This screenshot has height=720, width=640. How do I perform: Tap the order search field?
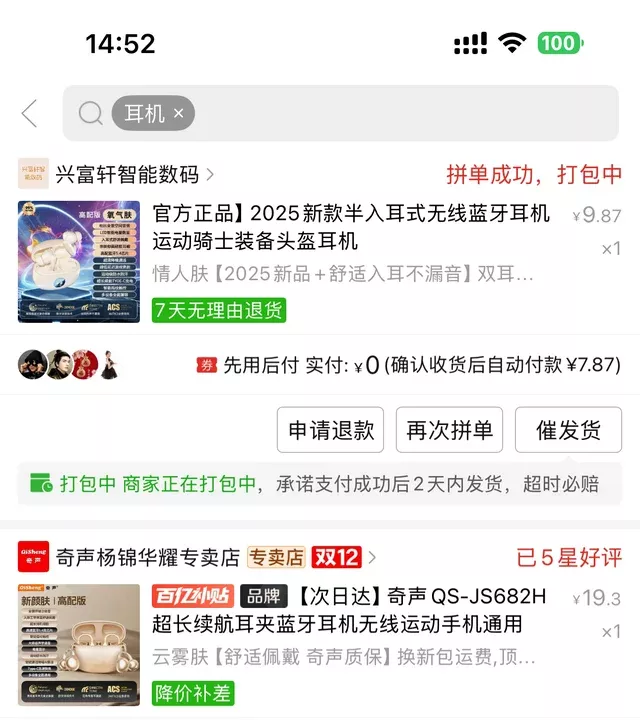pyautogui.click(x=400, y=114)
